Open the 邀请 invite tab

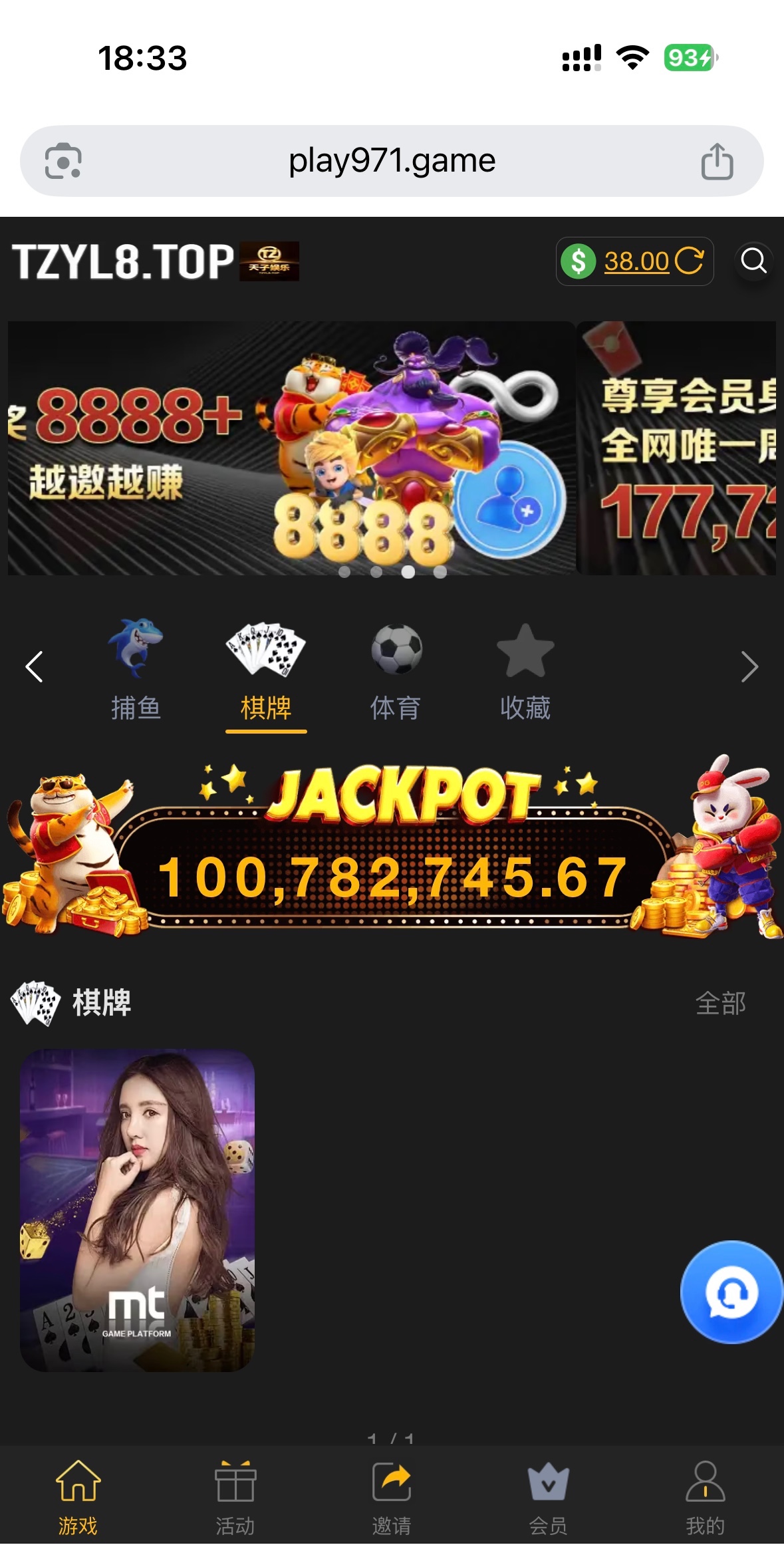click(392, 1494)
